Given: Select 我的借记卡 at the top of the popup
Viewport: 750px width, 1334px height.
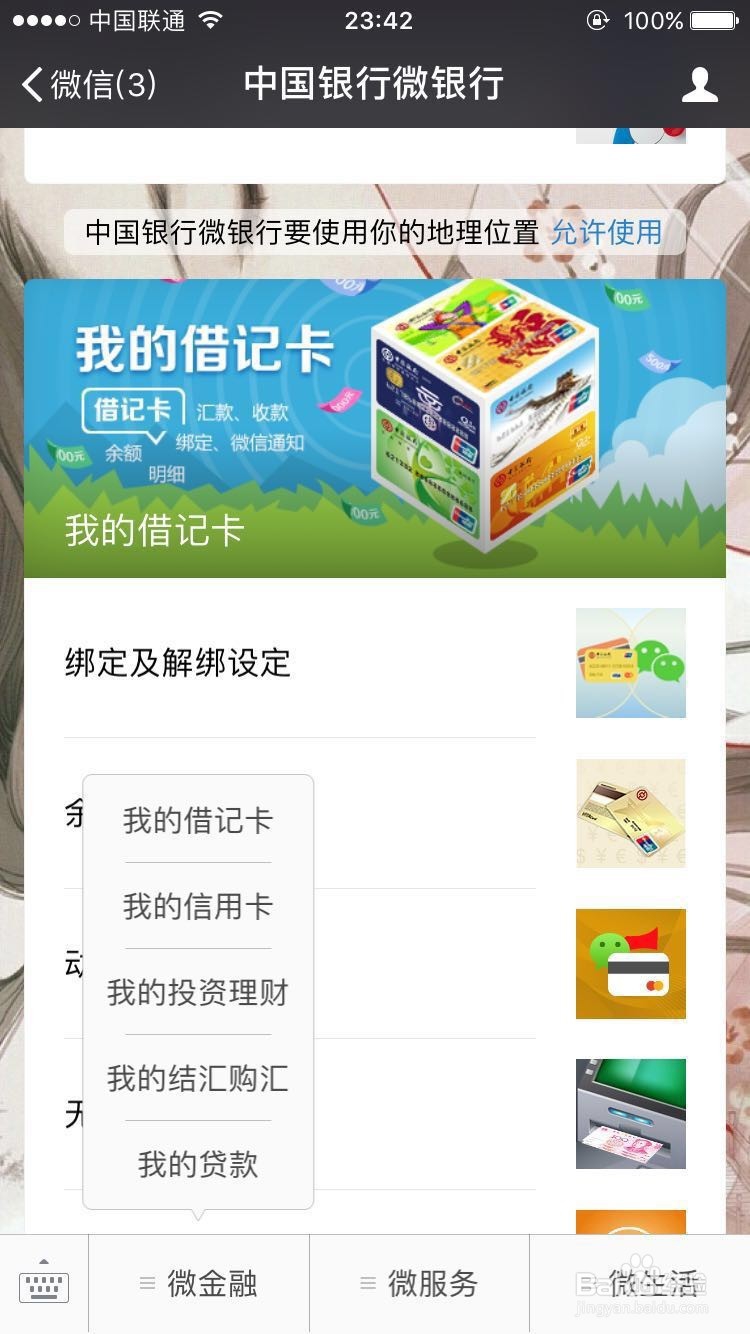Looking at the screenshot, I should click(x=196, y=820).
